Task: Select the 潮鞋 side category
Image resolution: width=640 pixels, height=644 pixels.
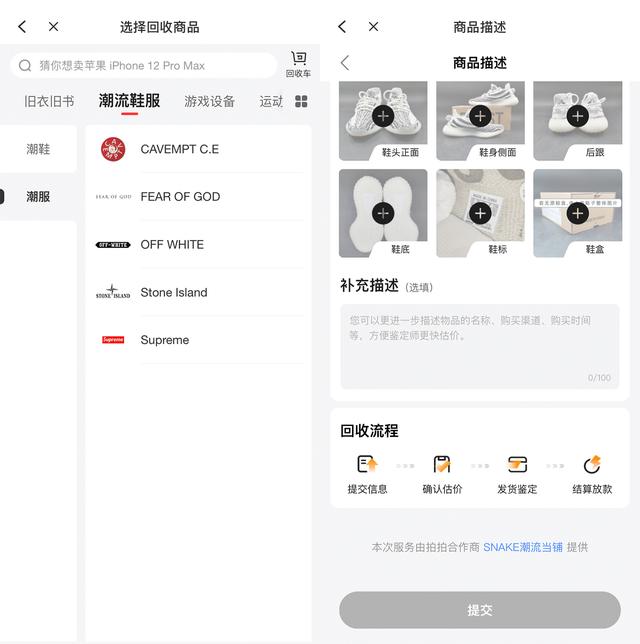Action: click(x=38, y=149)
